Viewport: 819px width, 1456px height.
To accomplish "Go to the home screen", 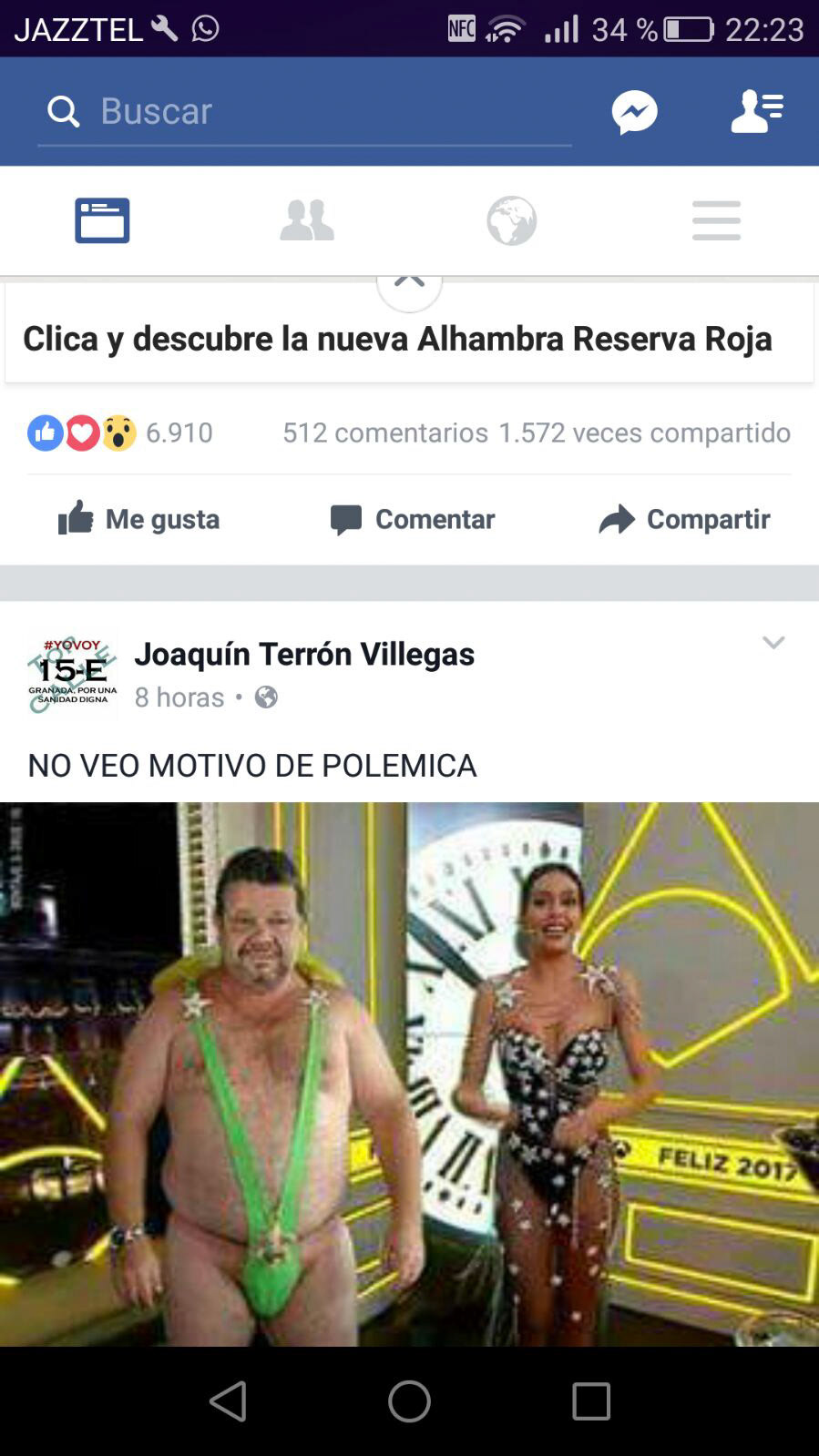I will [409, 1401].
